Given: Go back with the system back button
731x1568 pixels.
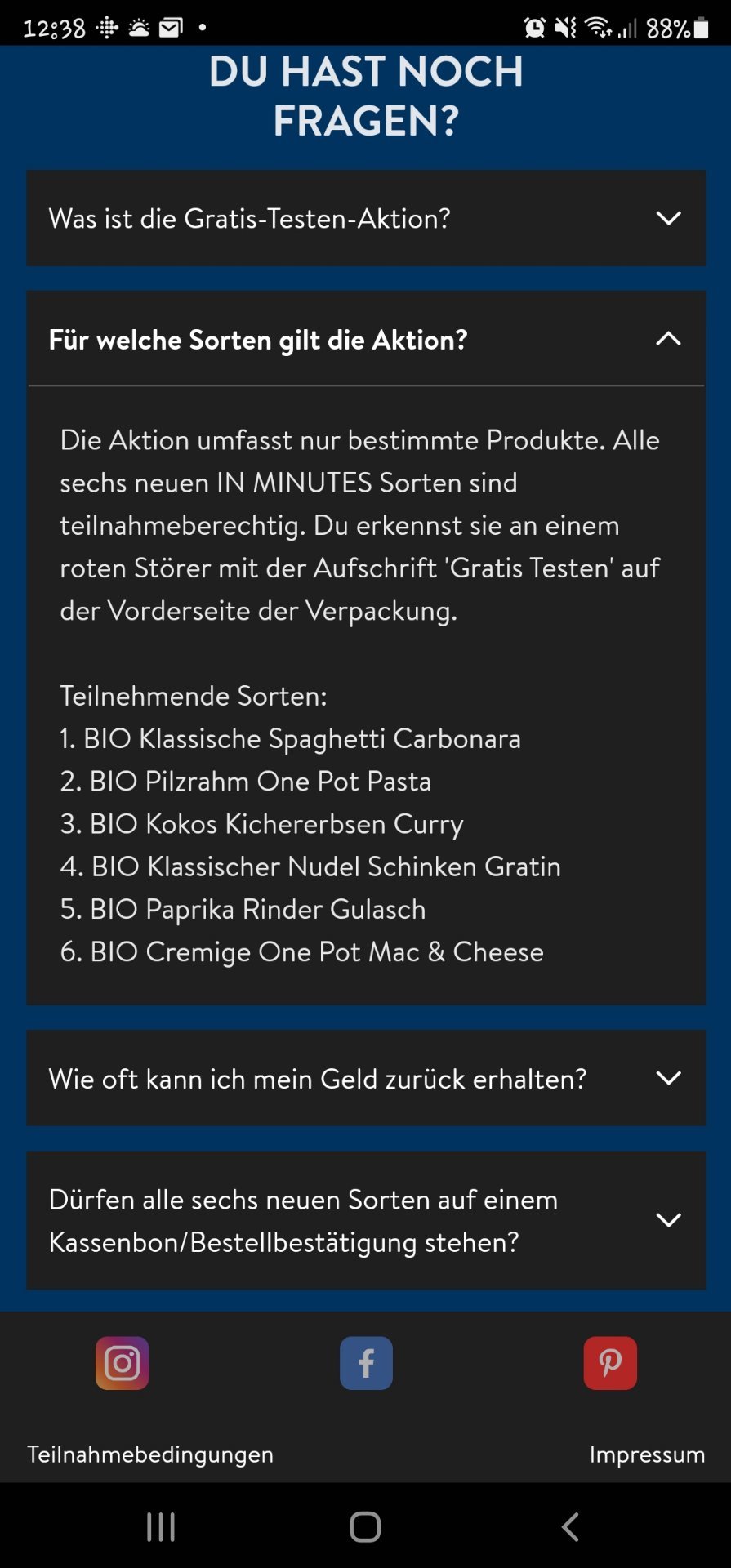Looking at the screenshot, I should (570, 1526).
